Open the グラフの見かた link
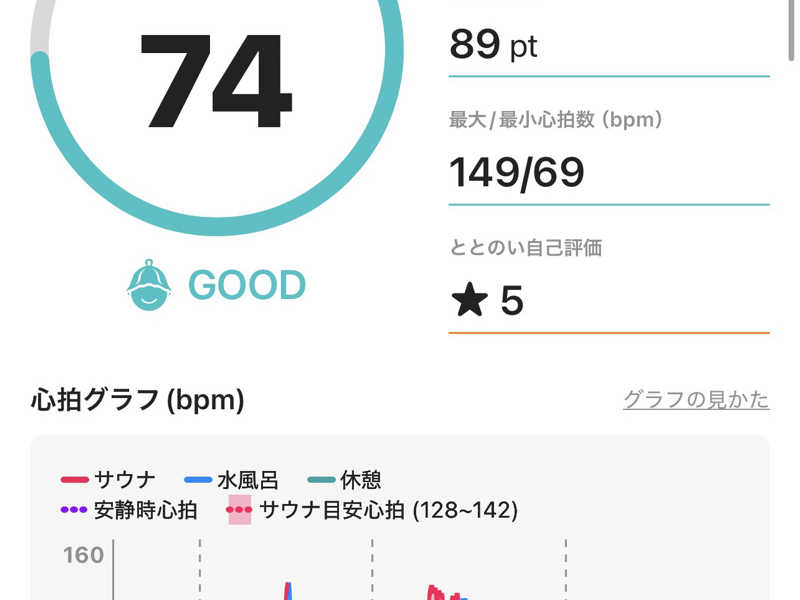Image resolution: width=800 pixels, height=600 pixels. (x=696, y=400)
